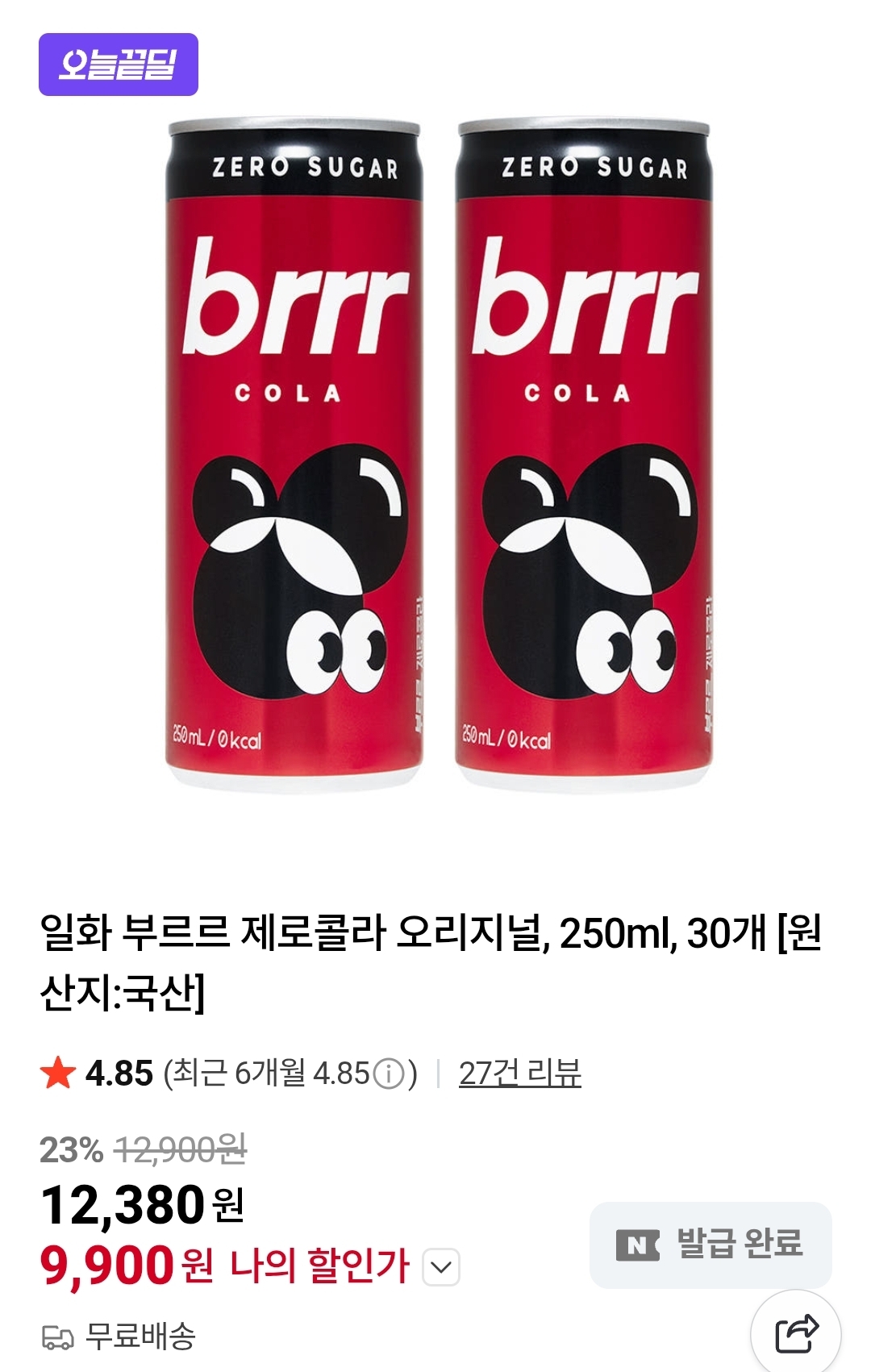Open the 27건 리뷰 reviews link
The image size is (871, 1372).
519,1073
